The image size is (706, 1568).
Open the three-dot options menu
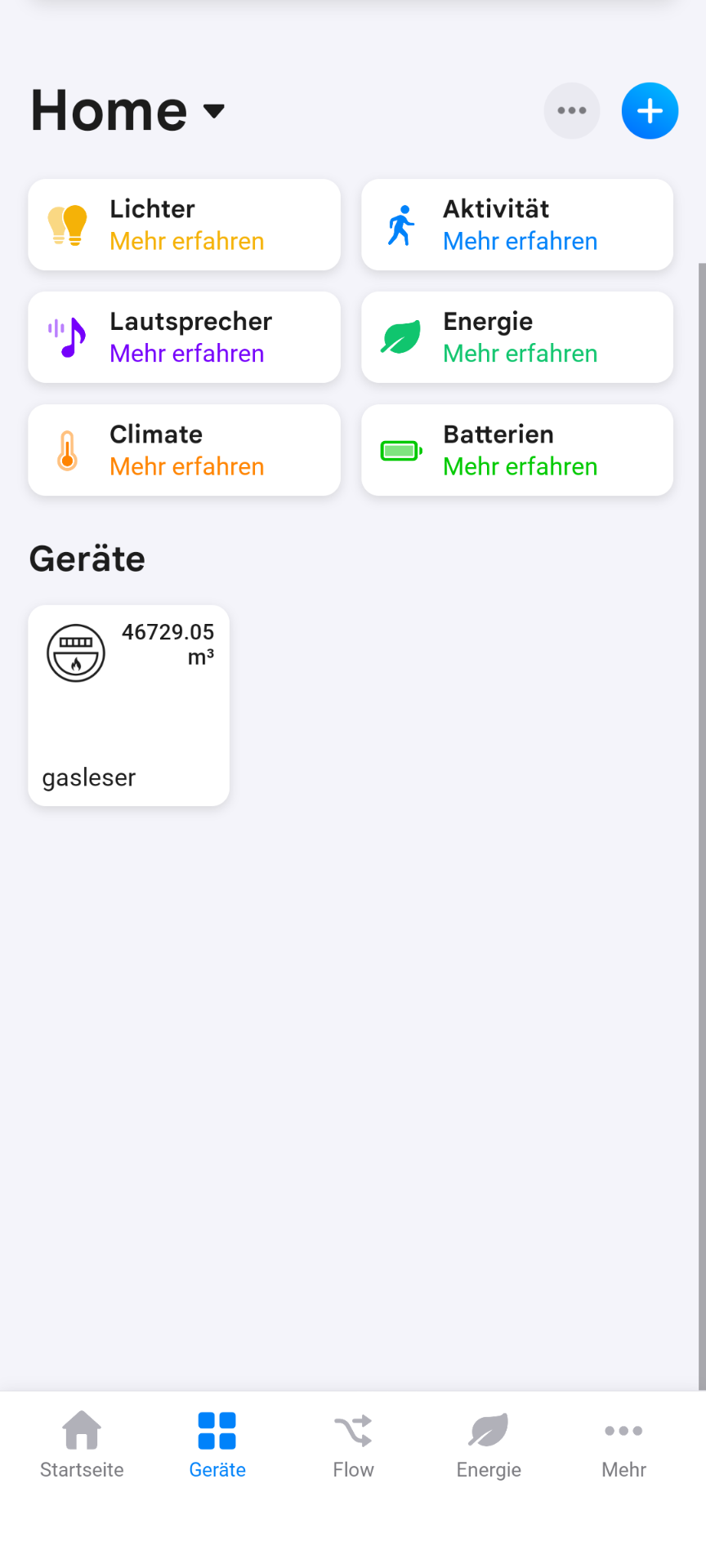click(572, 111)
